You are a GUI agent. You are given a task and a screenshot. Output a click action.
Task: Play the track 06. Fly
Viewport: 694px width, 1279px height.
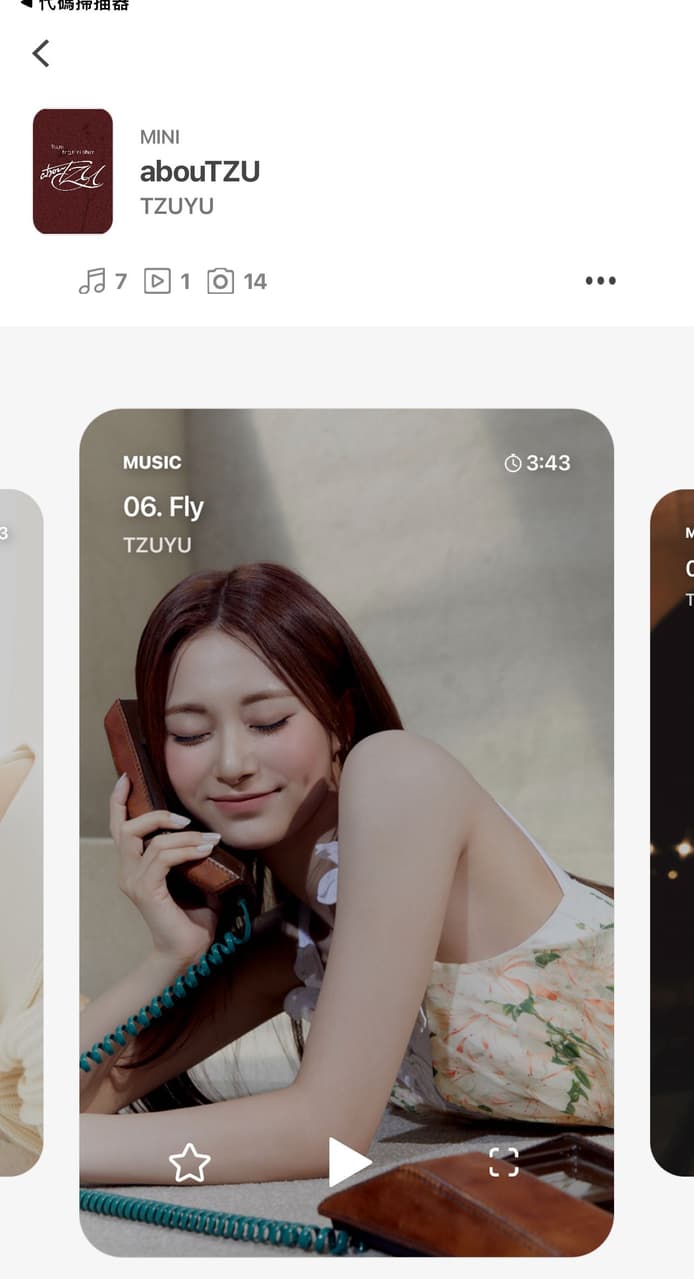tap(349, 1162)
